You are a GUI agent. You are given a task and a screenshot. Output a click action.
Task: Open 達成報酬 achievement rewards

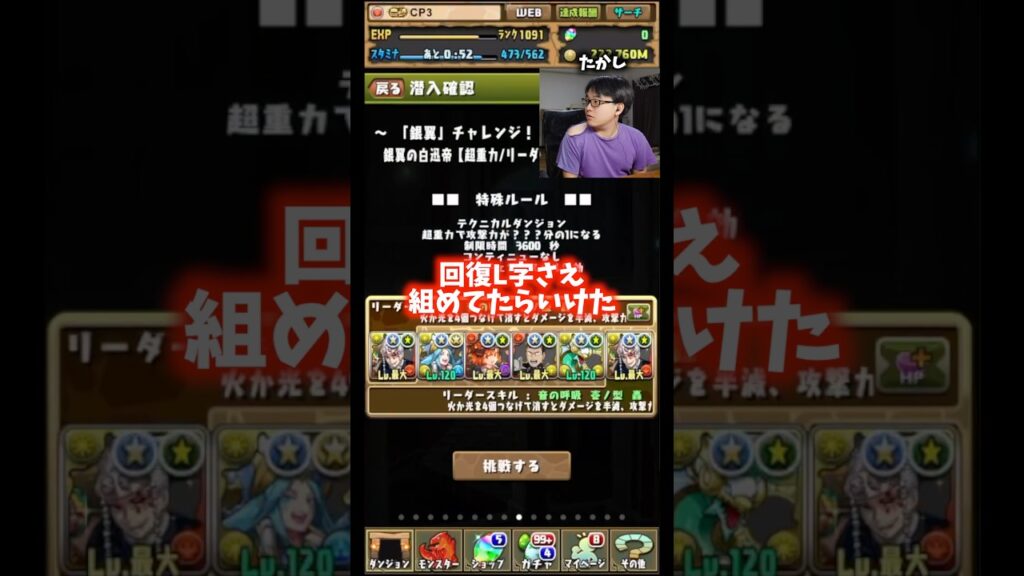(577, 12)
